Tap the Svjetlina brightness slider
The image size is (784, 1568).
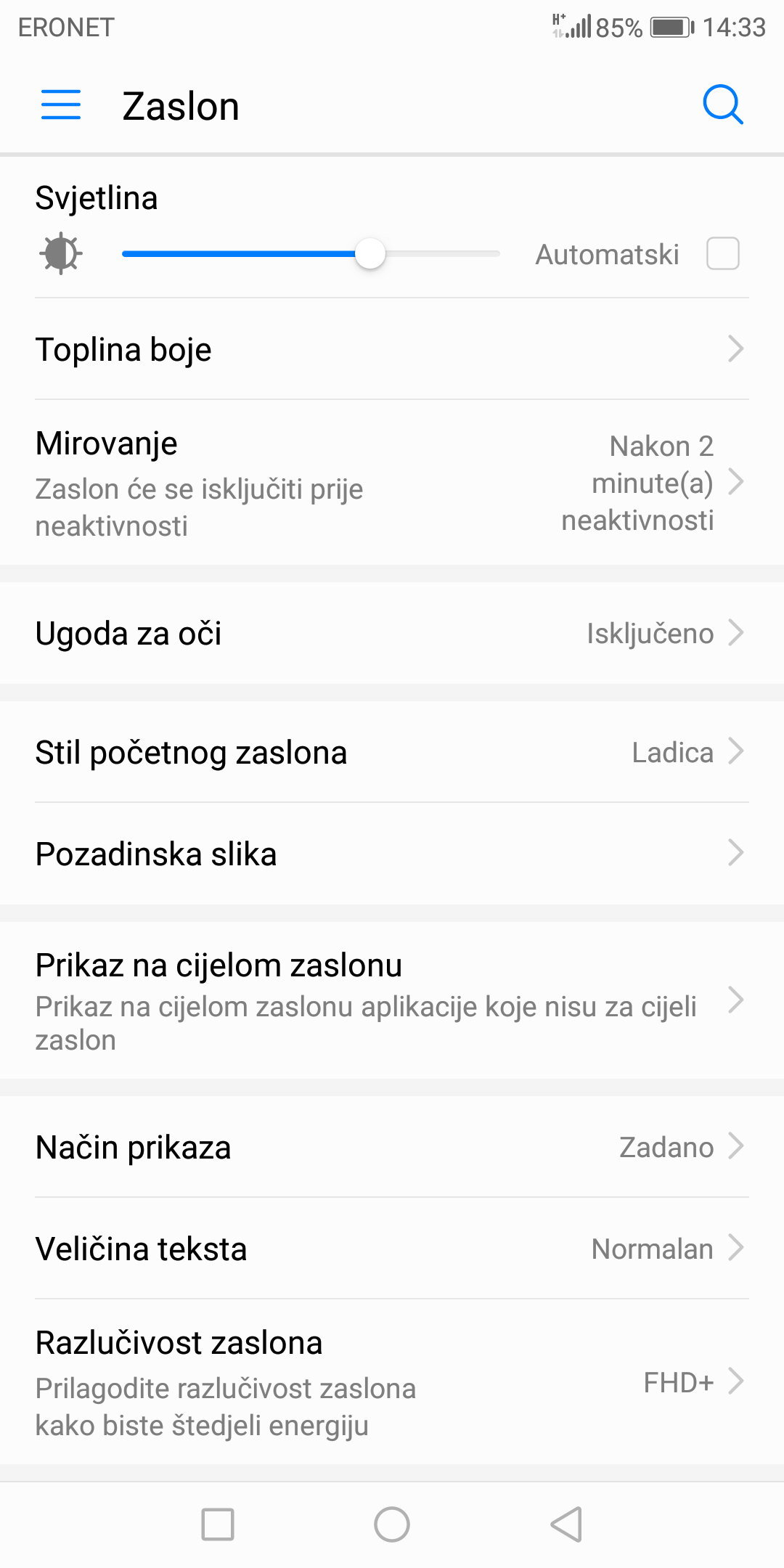[311, 254]
